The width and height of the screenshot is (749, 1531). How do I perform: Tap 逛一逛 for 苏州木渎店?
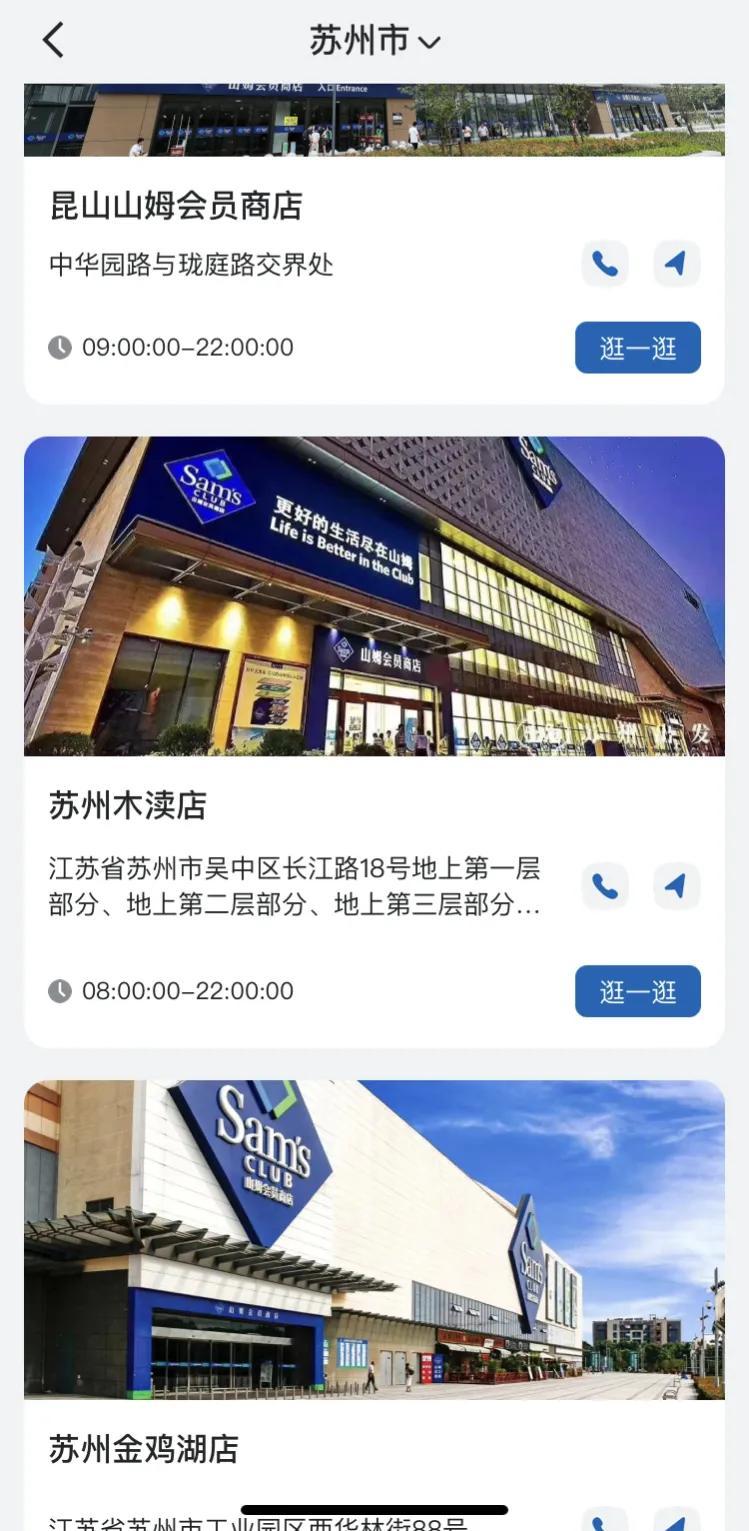pos(638,991)
